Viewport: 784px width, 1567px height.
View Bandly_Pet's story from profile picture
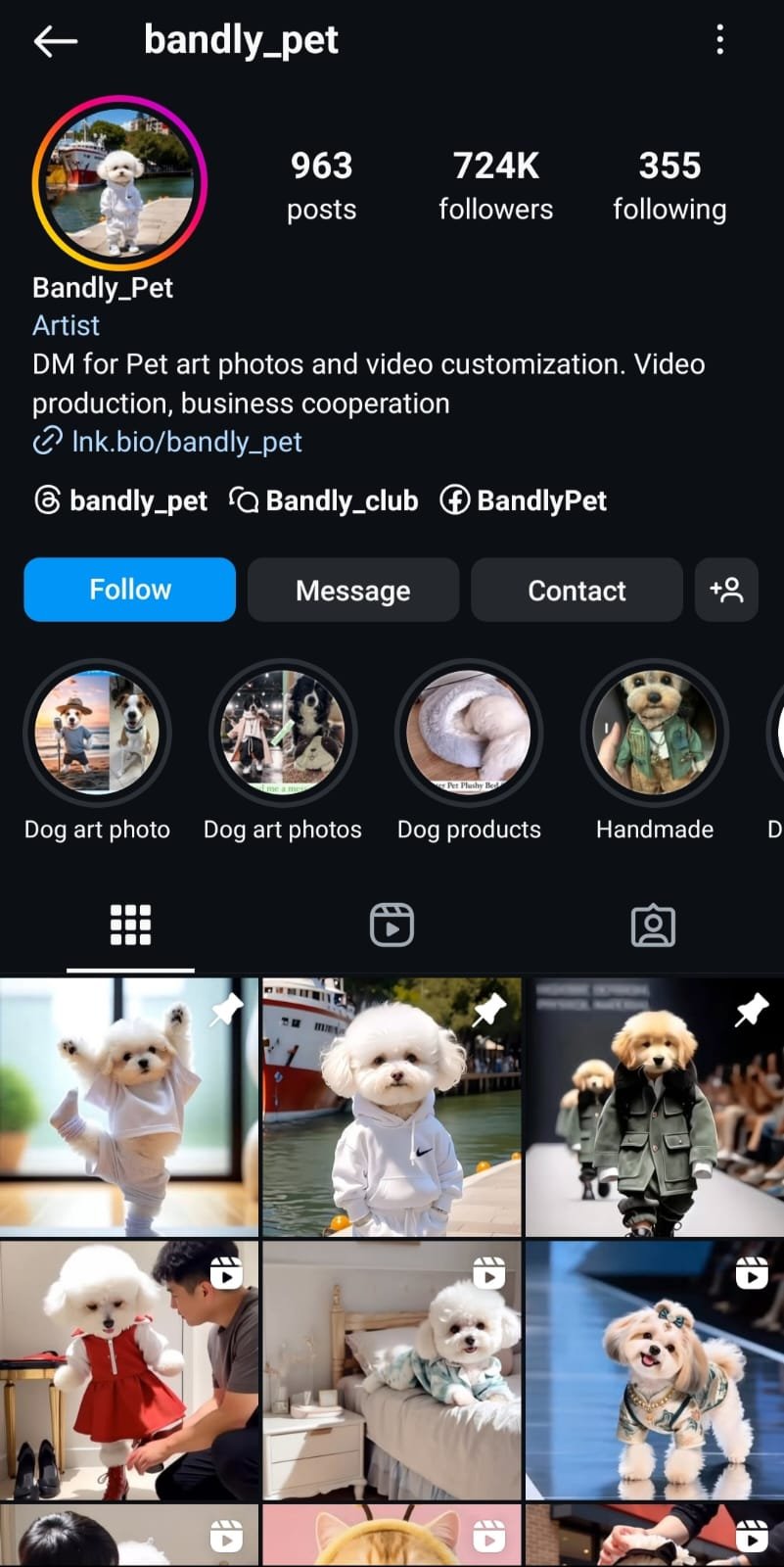pos(119,182)
